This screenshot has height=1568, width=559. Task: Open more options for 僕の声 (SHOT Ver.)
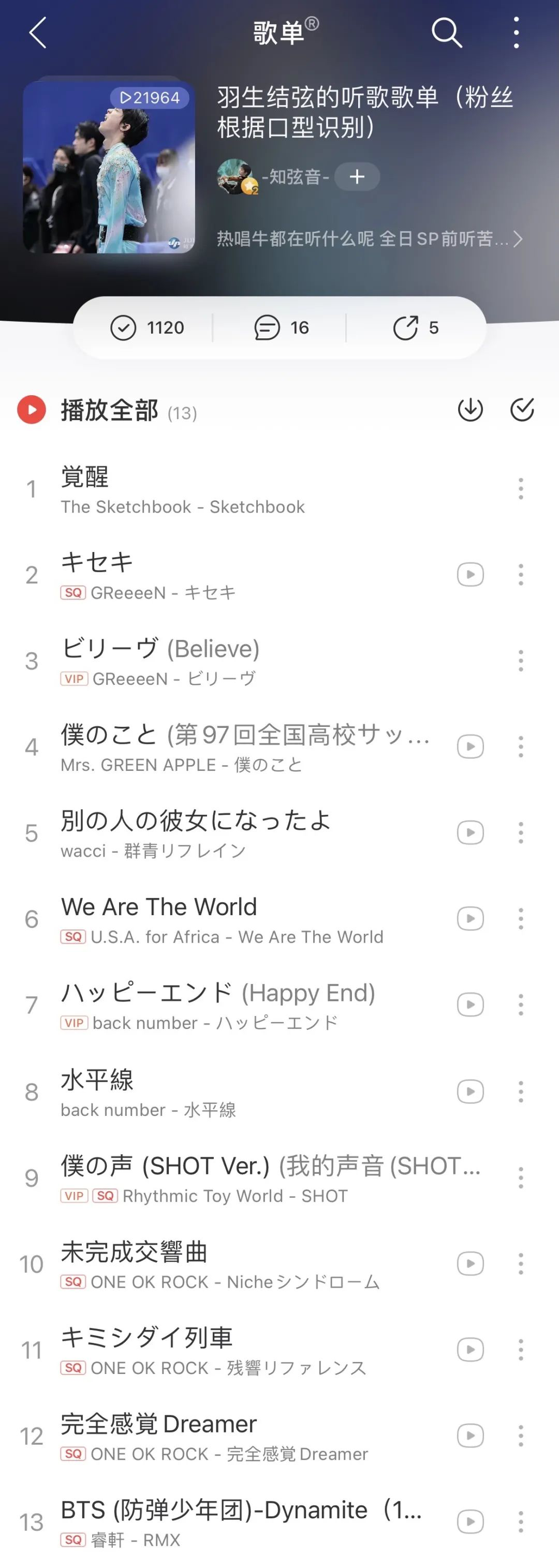pos(521,1178)
